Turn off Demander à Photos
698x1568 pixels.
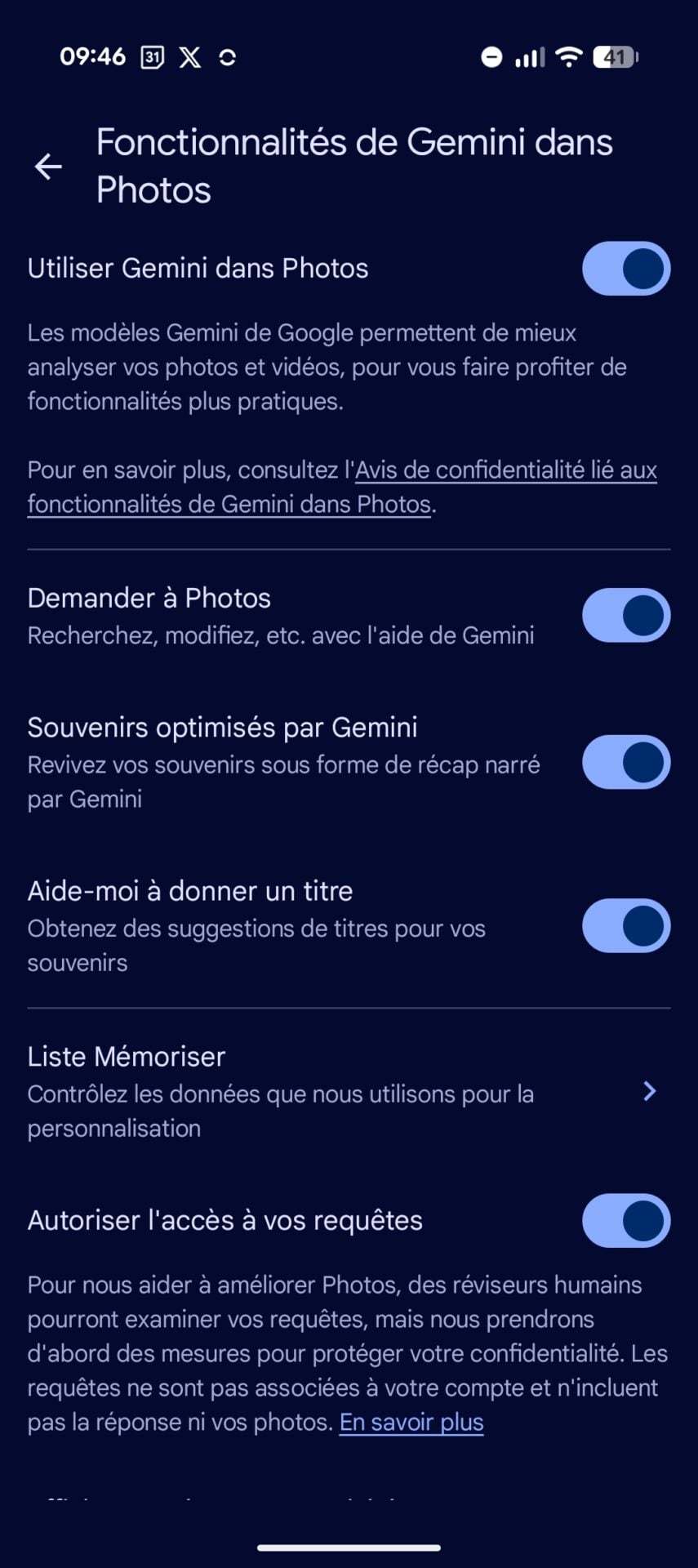tap(625, 615)
